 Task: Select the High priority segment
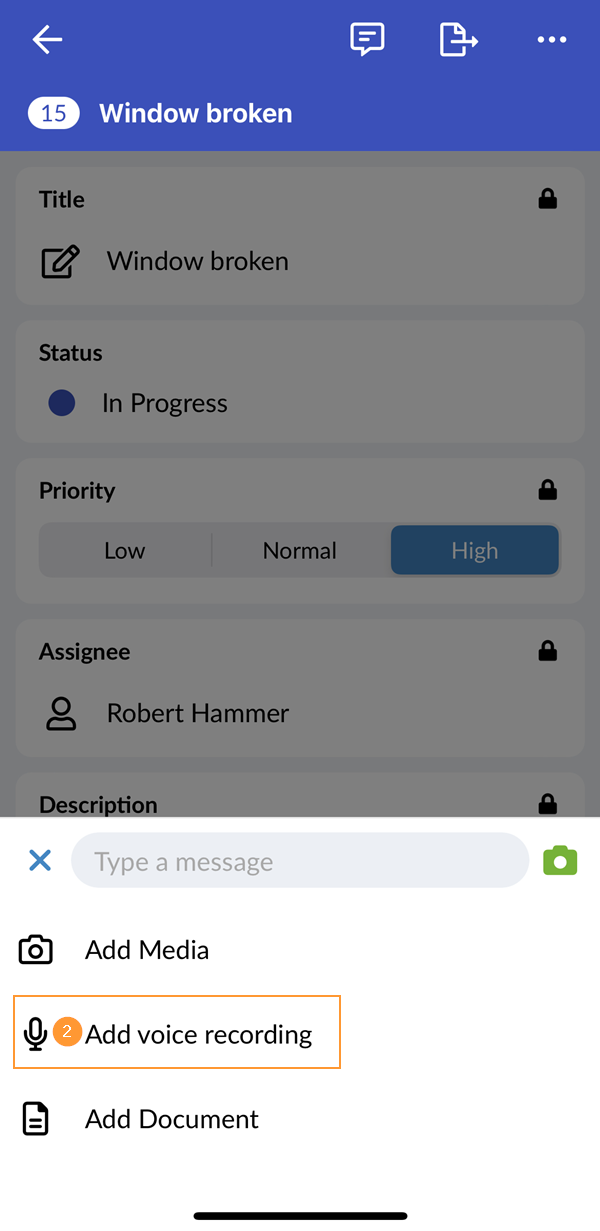click(x=474, y=551)
